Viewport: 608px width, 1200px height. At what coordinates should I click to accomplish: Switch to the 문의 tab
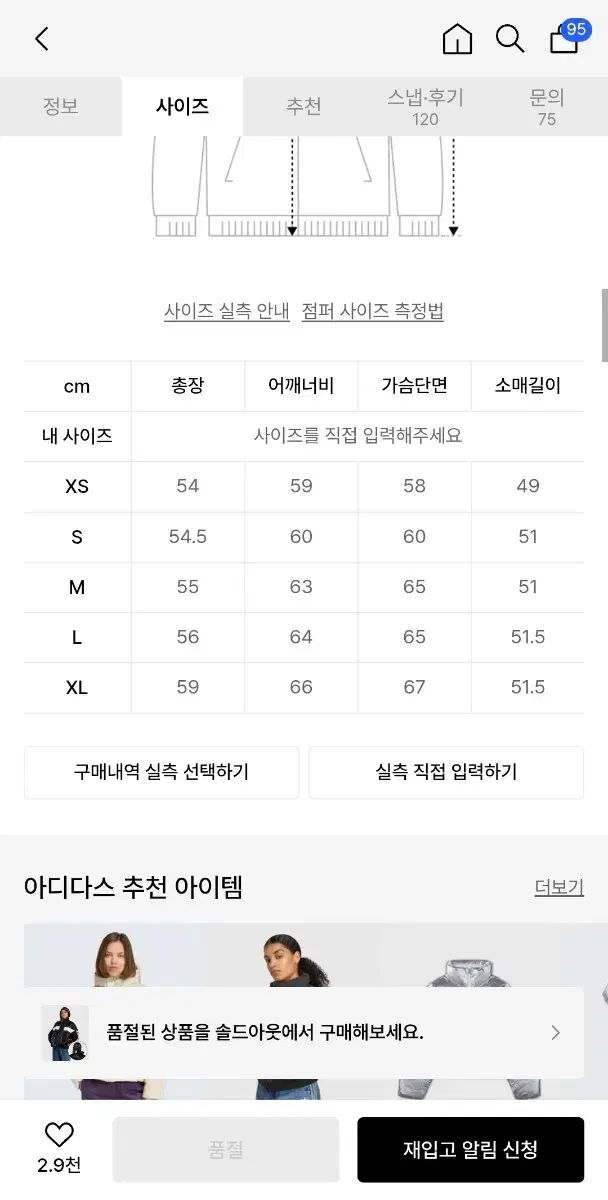point(547,106)
